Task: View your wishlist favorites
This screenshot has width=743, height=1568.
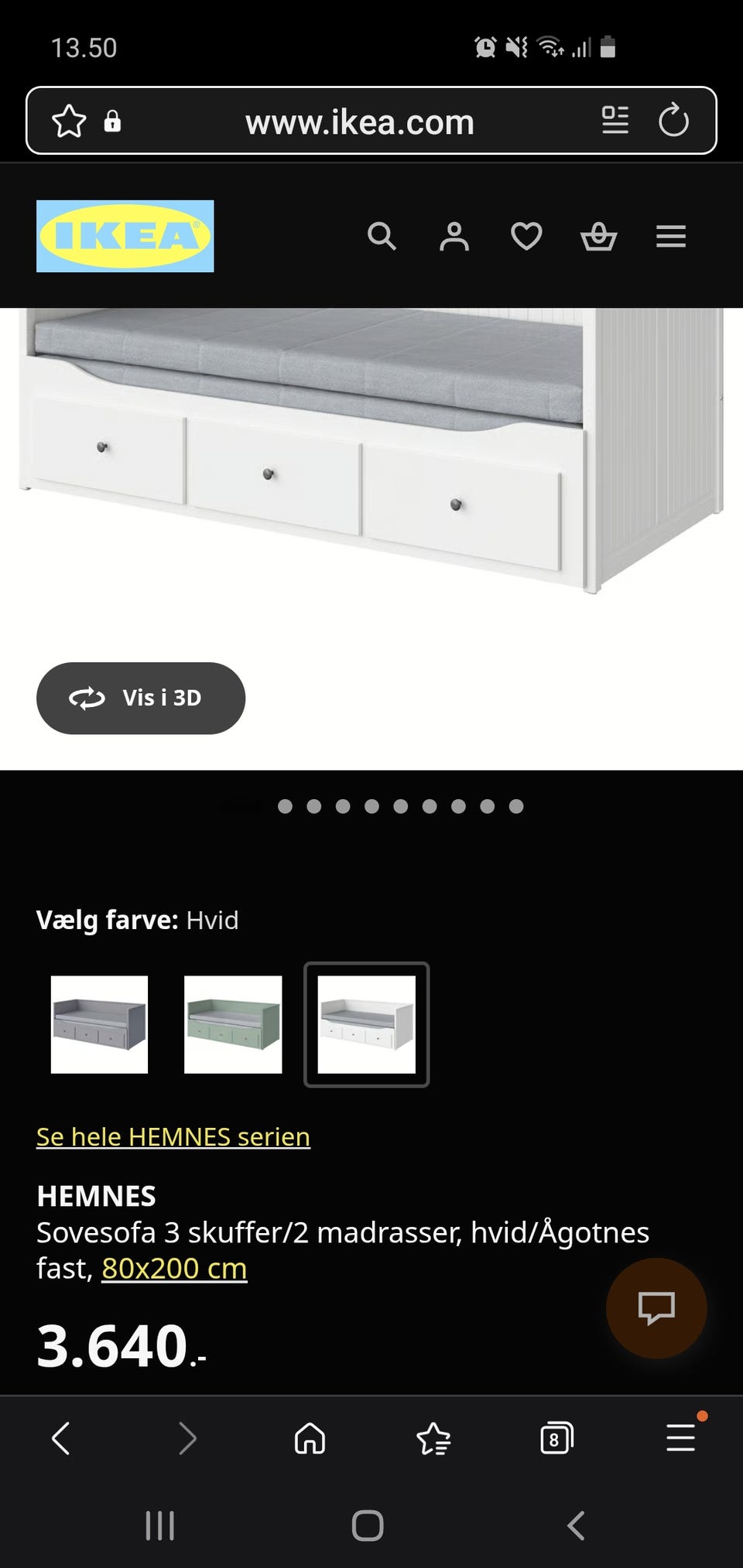Action: [x=526, y=237]
